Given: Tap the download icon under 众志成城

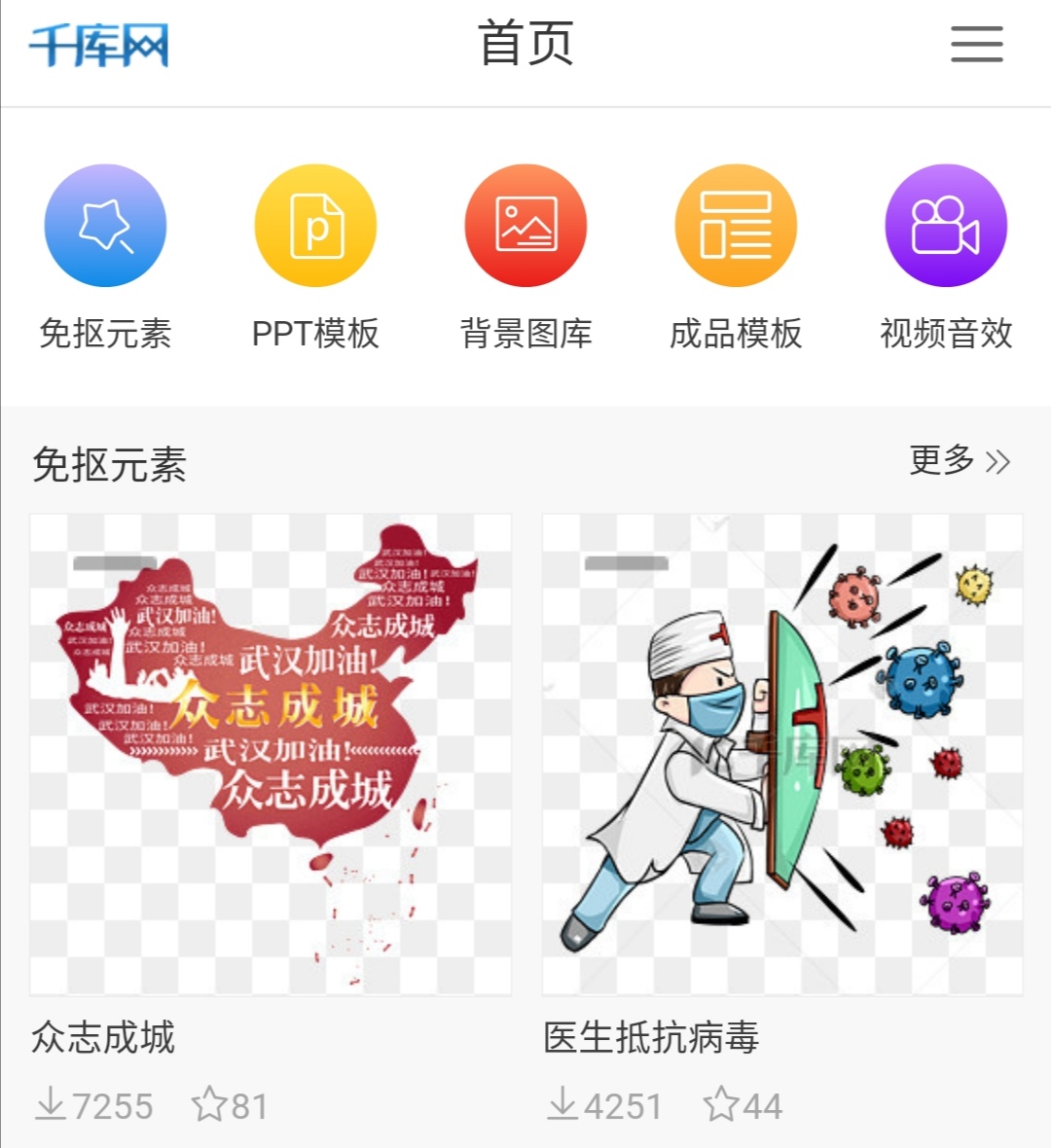Looking at the screenshot, I should point(50,1104).
